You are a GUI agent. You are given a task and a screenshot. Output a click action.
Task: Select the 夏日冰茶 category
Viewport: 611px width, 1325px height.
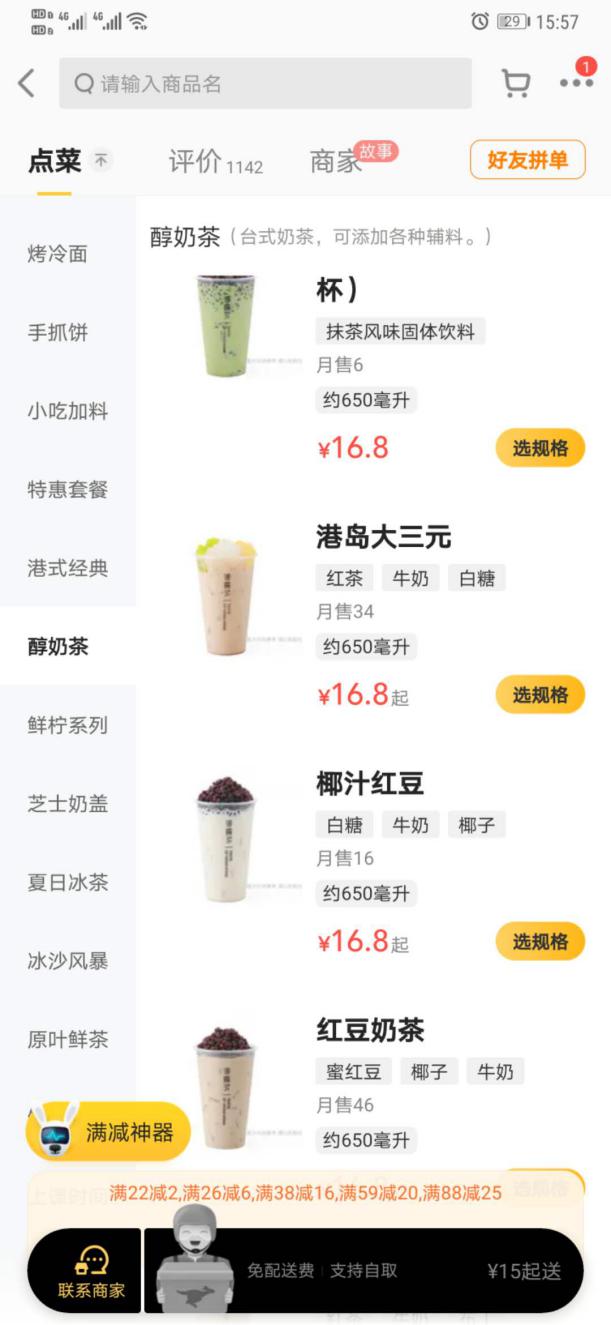(67, 882)
